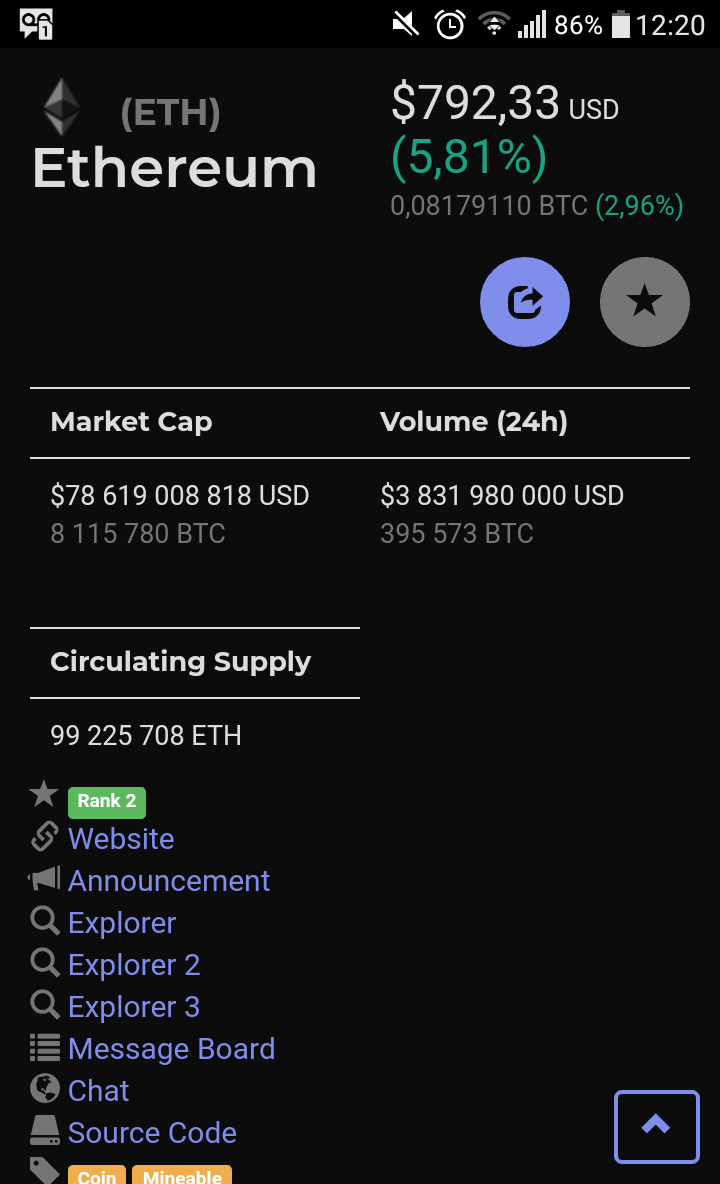Open Explorer 3
The width and height of the screenshot is (720, 1184).
click(134, 1006)
